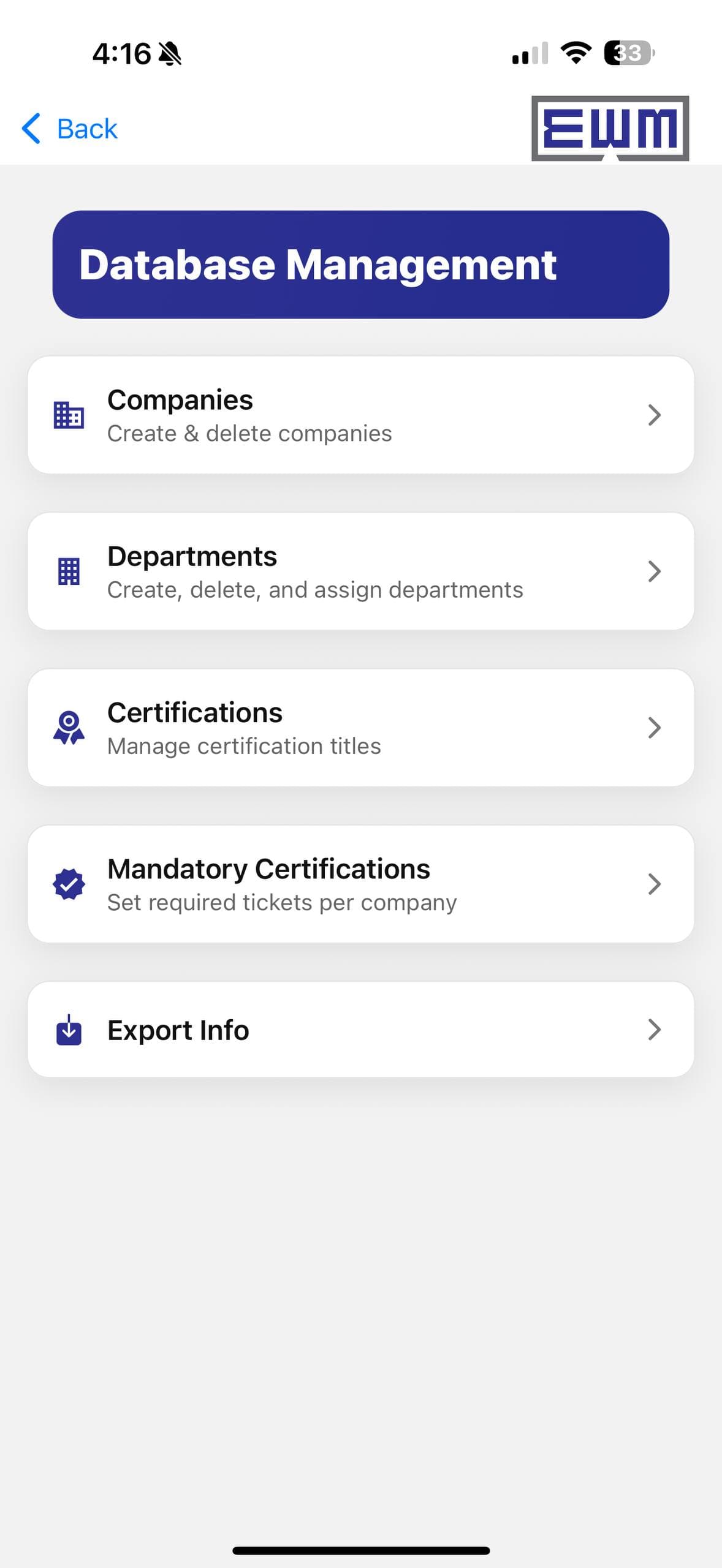
Task: Click the Export Info download icon
Action: tap(68, 1030)
